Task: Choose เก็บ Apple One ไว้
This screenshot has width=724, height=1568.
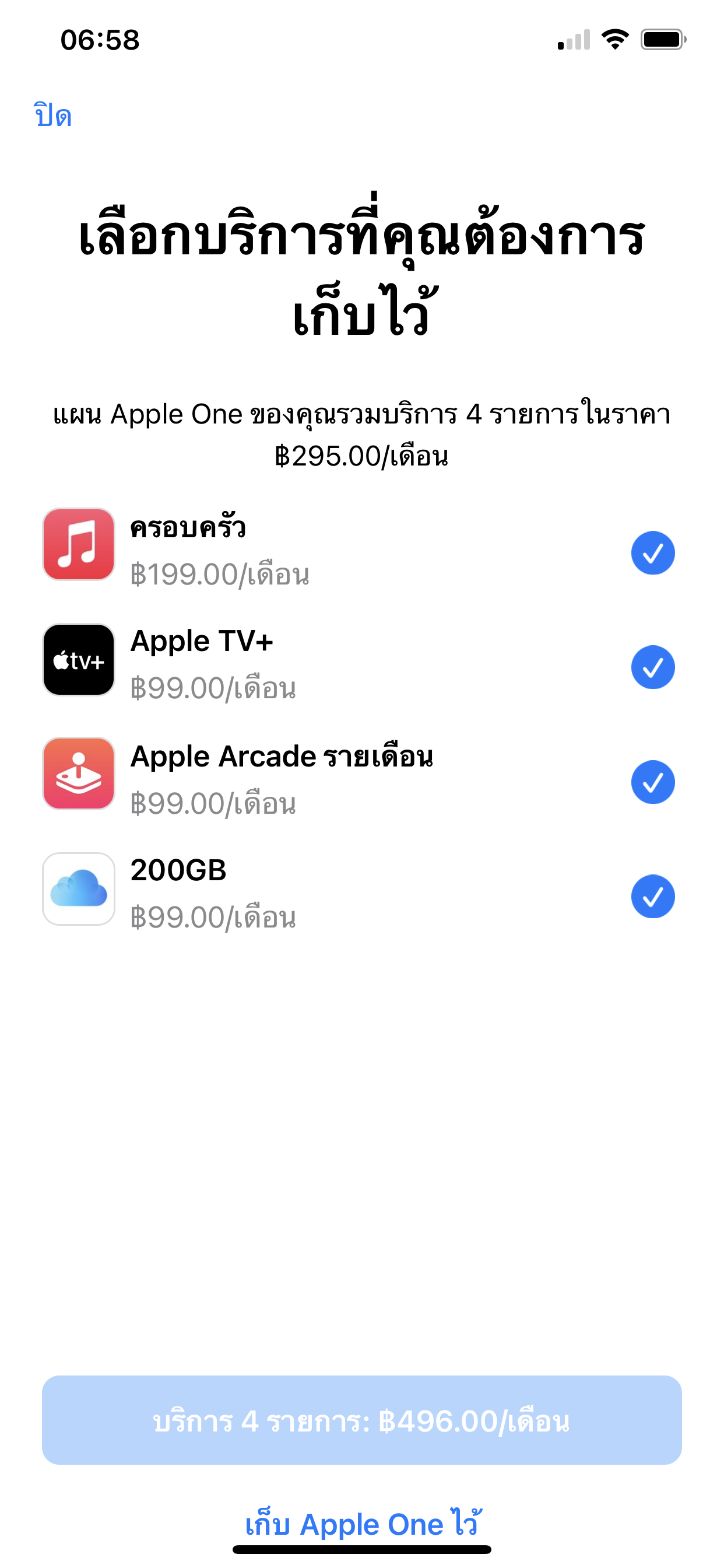Action: [x=361, y=1524]
